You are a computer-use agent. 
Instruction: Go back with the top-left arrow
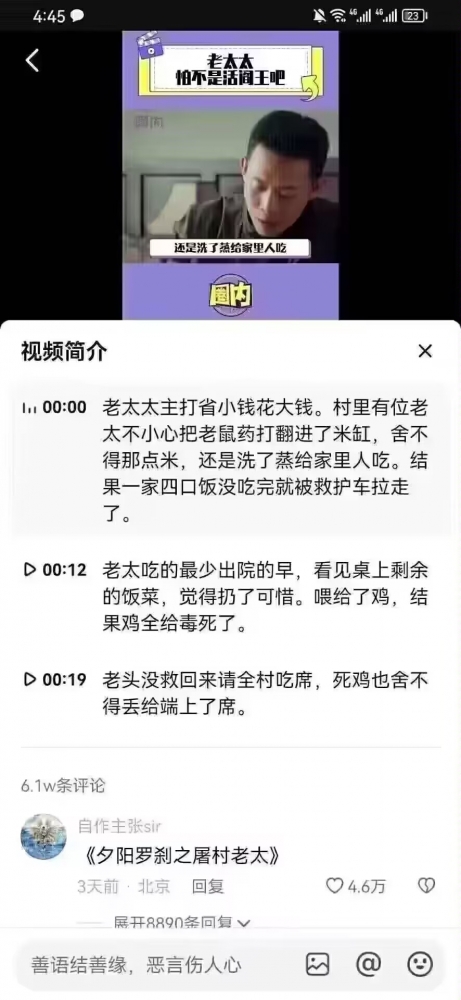click(33, 61)
